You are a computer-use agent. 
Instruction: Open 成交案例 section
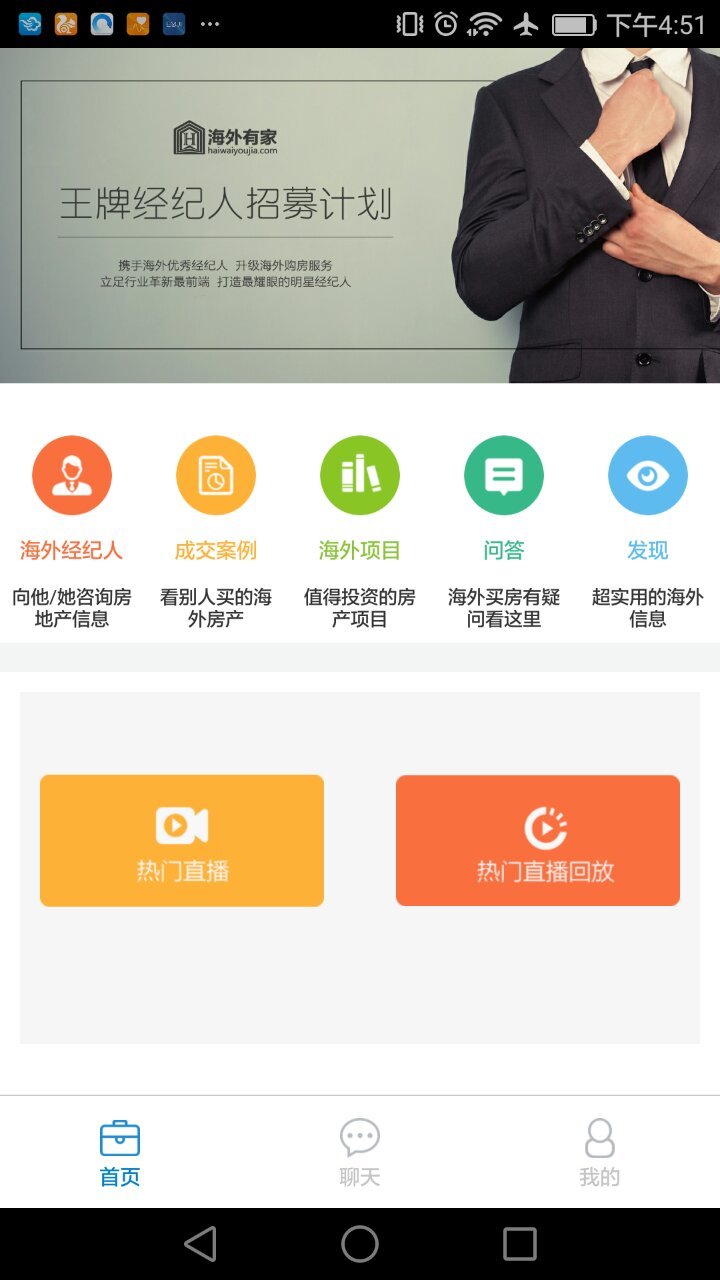[216, 531]
